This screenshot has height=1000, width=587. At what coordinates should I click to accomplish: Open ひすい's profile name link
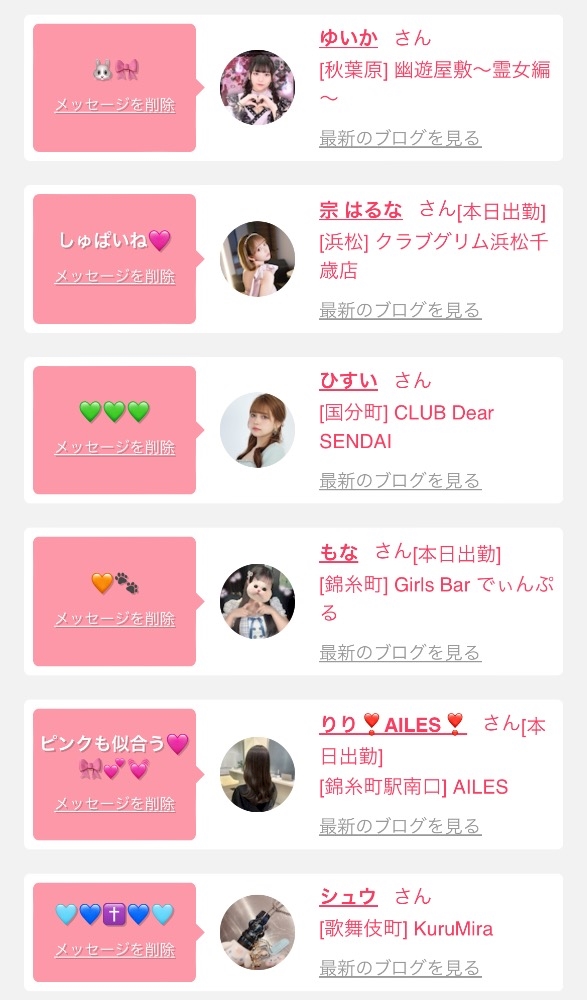[x=348, y=381]
